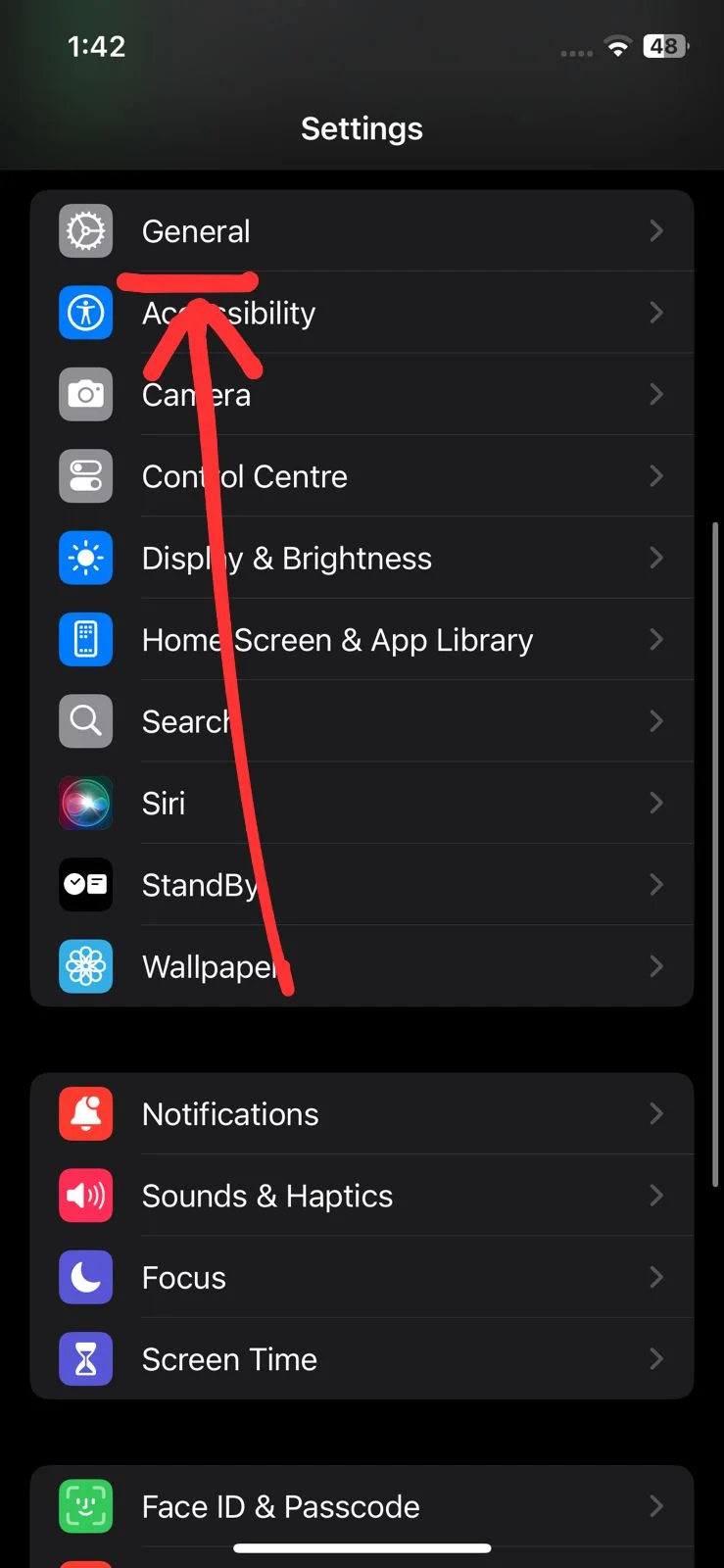Click the Wallpaper flower icon
The height and width of the screenshot is (1568, 724).
(x=85, y=966)
